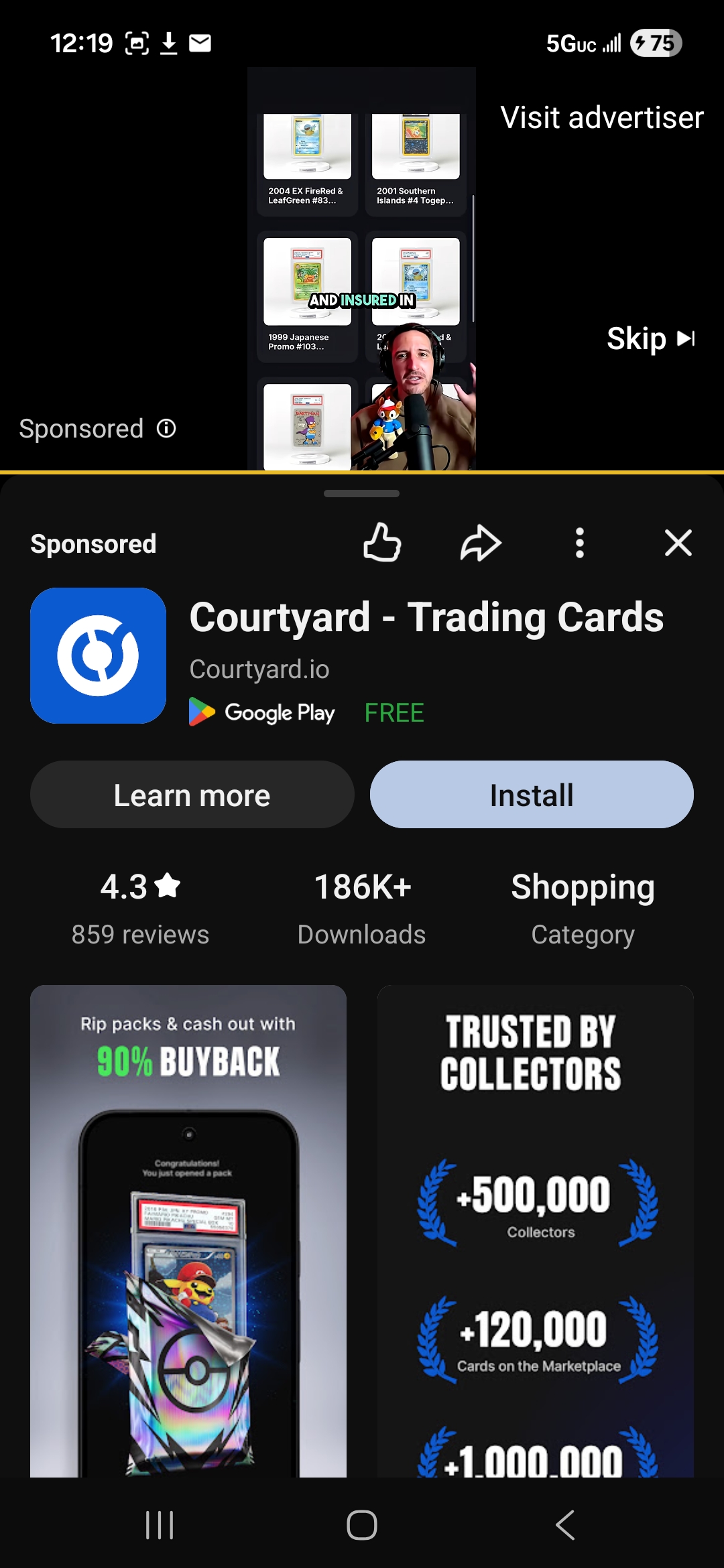Skip the video ad

click(x=651, y=338)
